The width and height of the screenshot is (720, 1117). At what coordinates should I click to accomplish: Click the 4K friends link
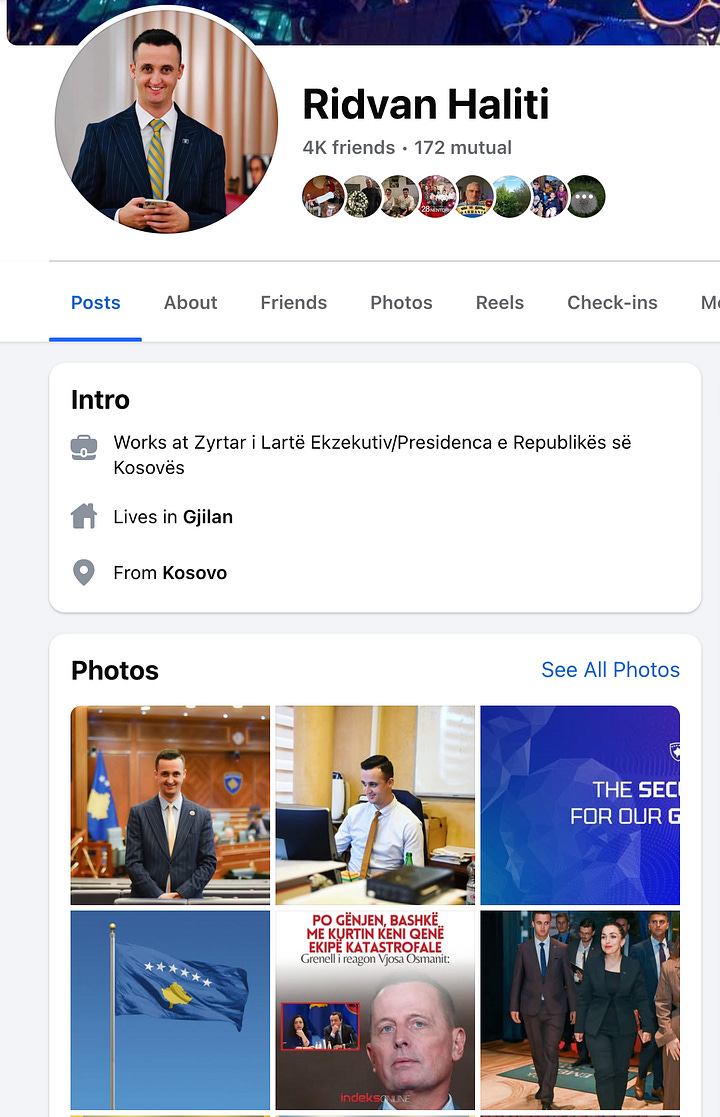pos(345,147)
